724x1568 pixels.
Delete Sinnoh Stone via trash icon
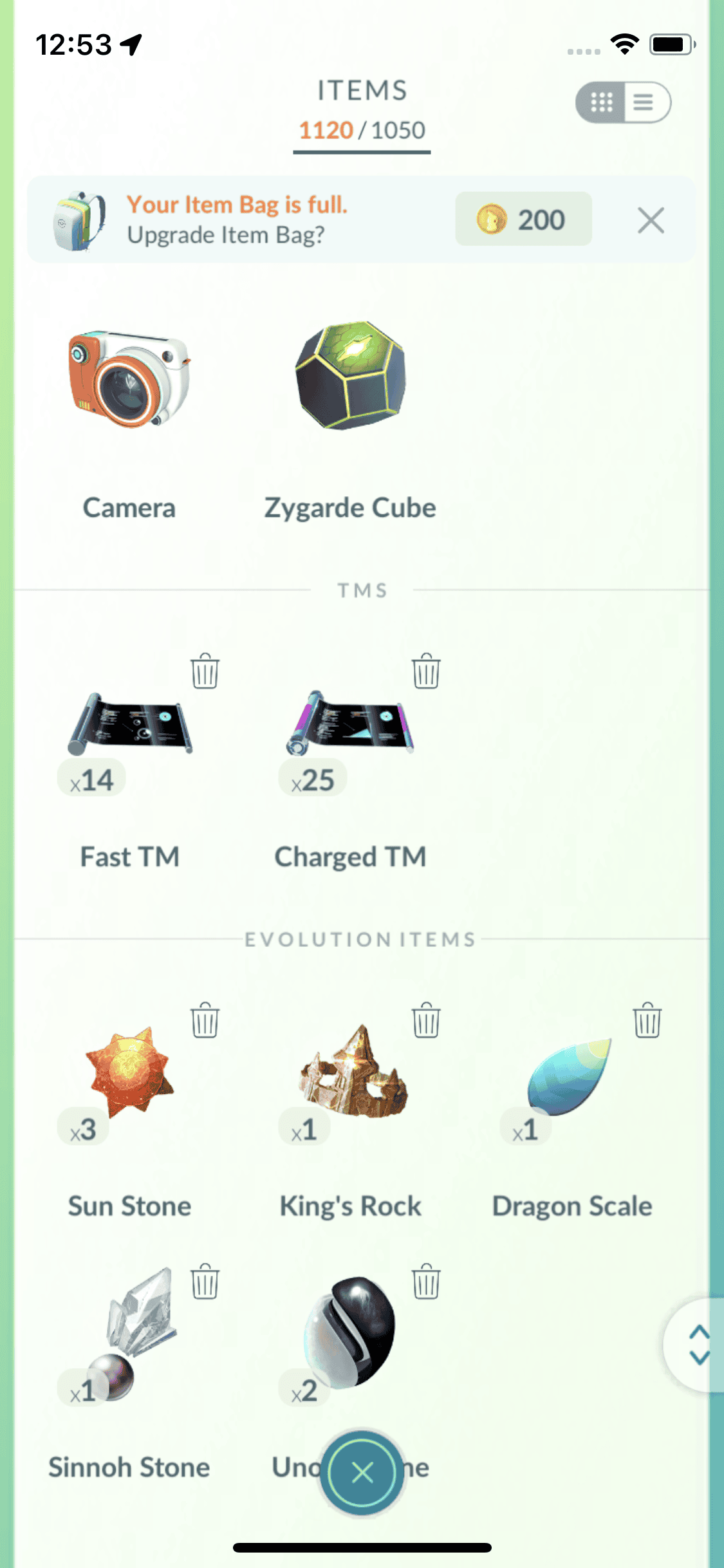point(205,1282)
